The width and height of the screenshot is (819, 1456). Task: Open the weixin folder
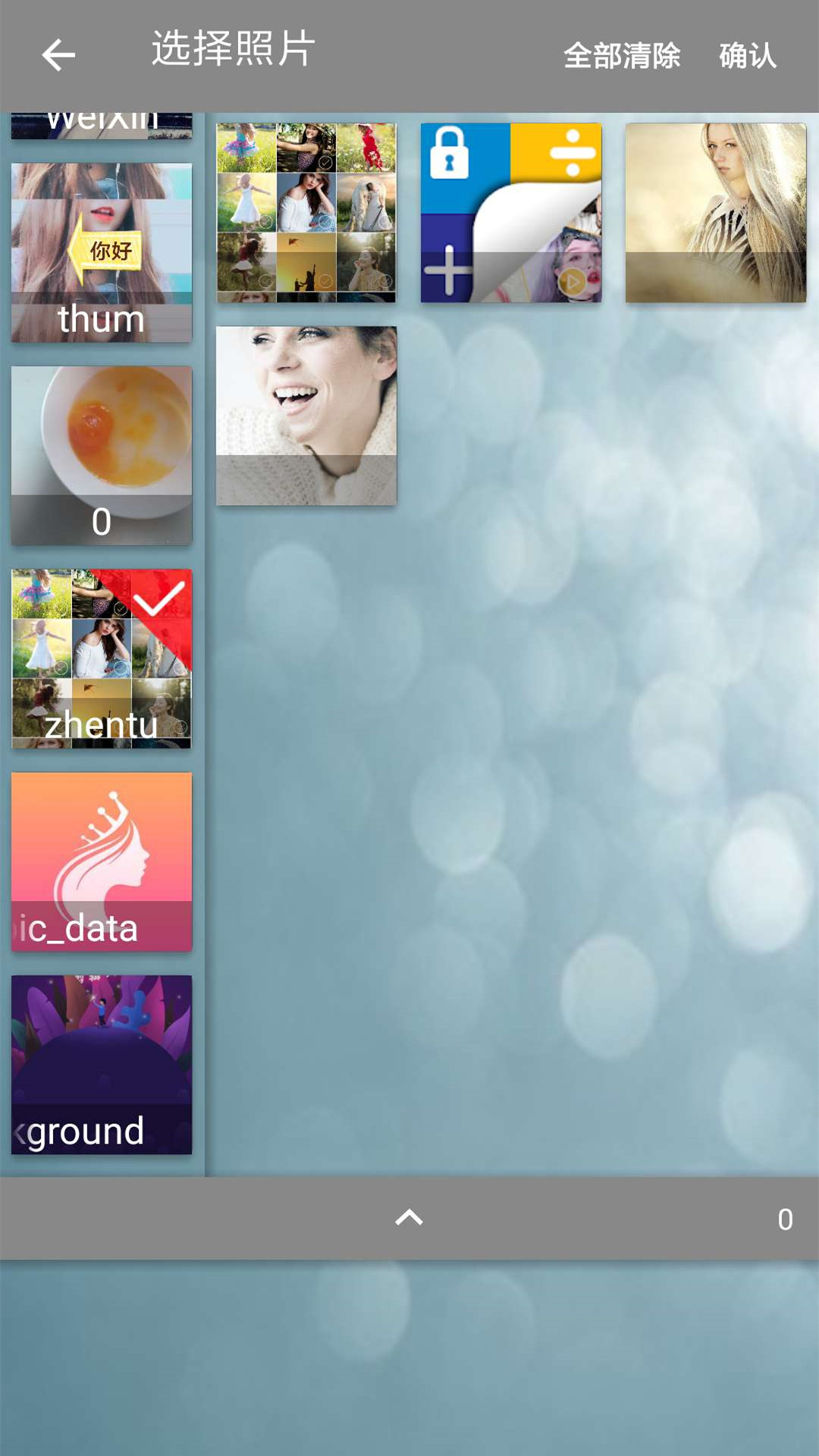point(102,125)
